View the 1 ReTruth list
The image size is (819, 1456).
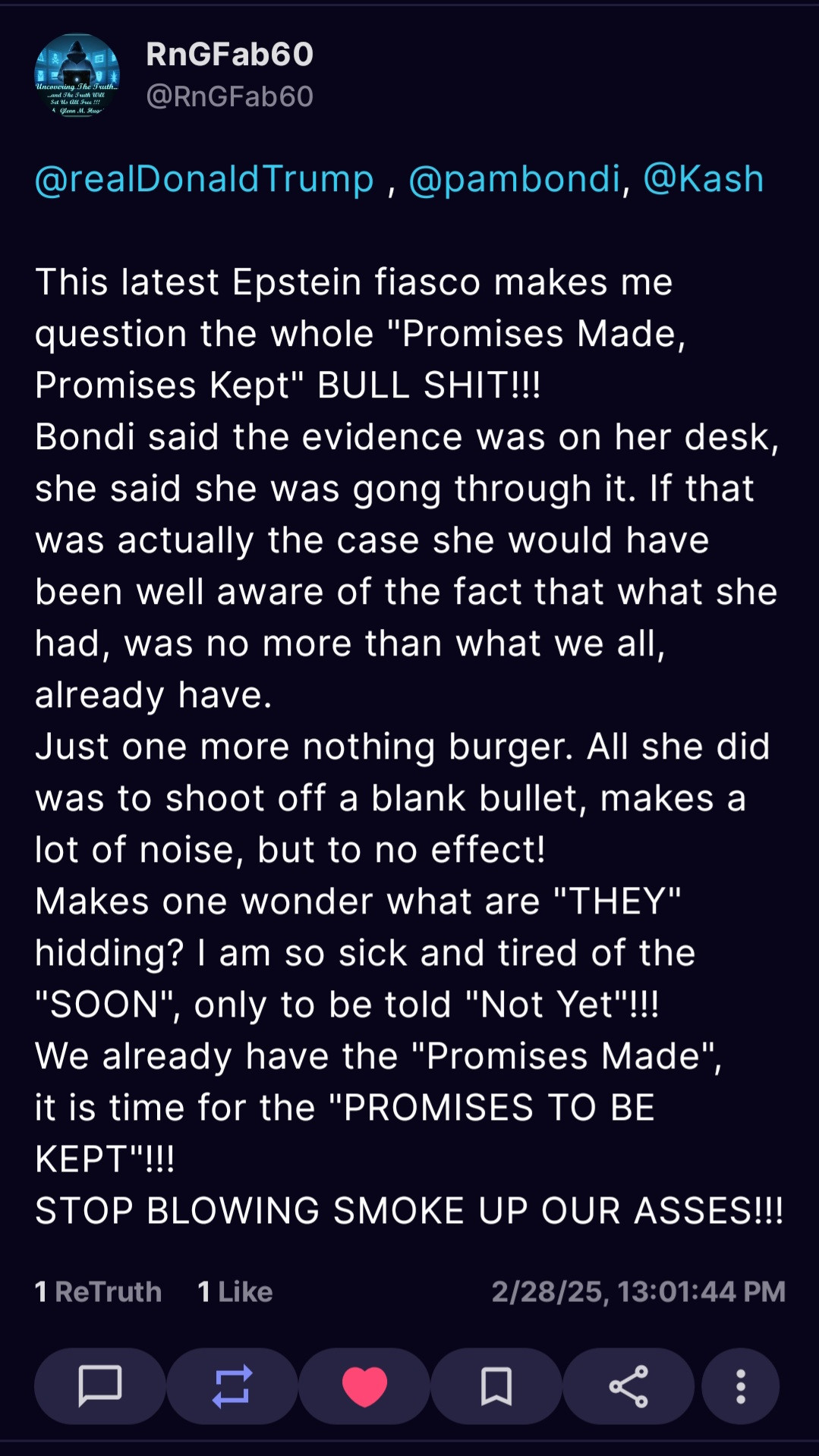[x=98, y=1291]
